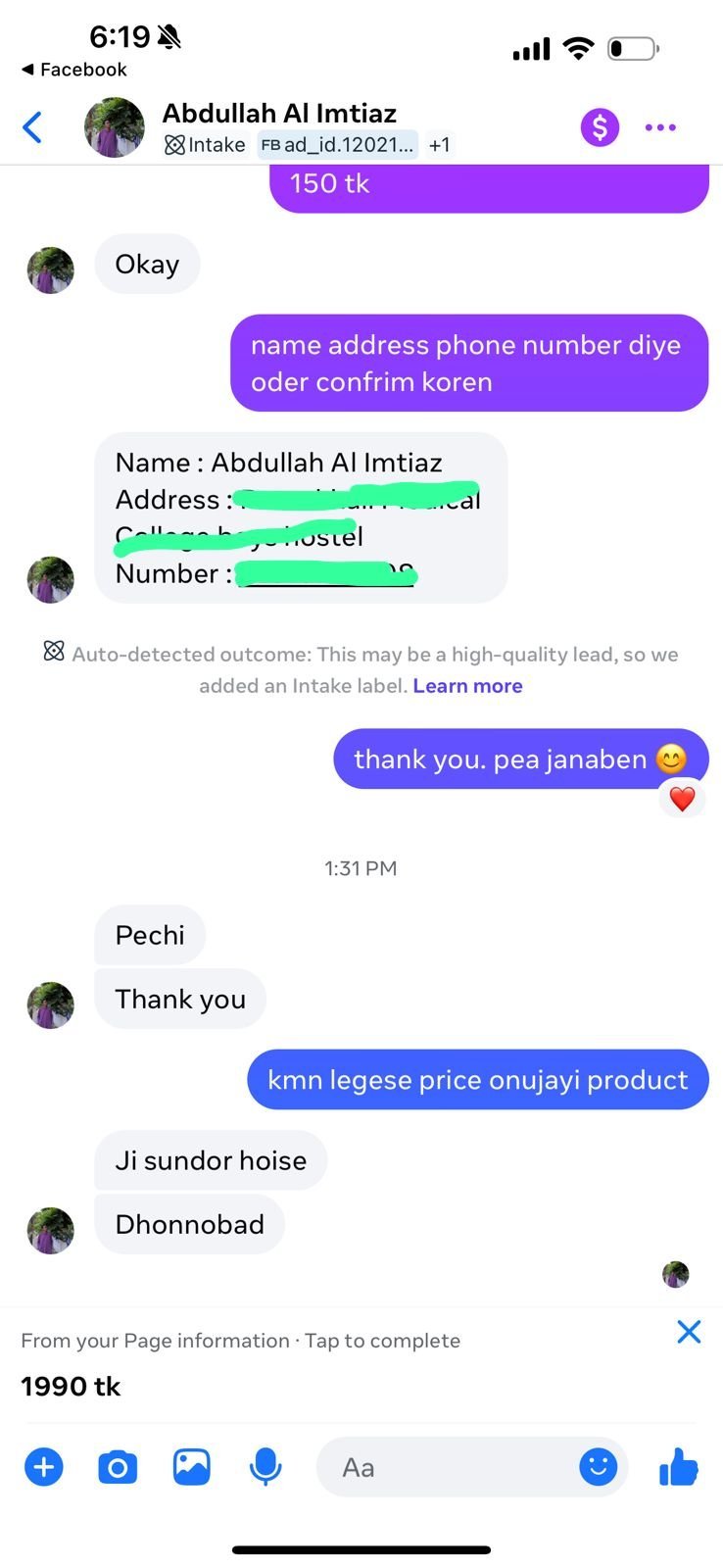The image size is (723, 1568).
Task: Send a thumbs-up like
Action: 678,1467
